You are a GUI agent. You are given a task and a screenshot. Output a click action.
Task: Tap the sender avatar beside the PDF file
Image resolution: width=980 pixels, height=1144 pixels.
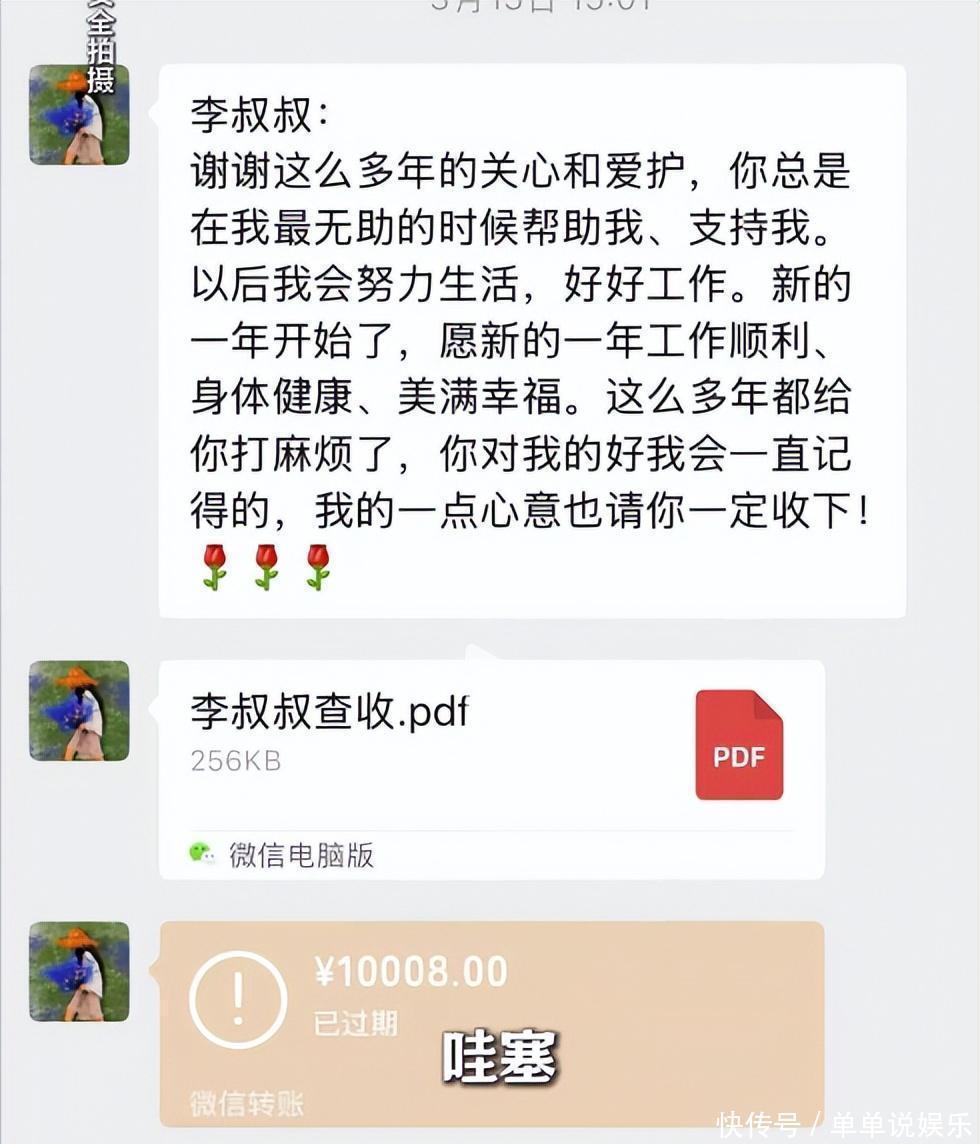[79, 711]
